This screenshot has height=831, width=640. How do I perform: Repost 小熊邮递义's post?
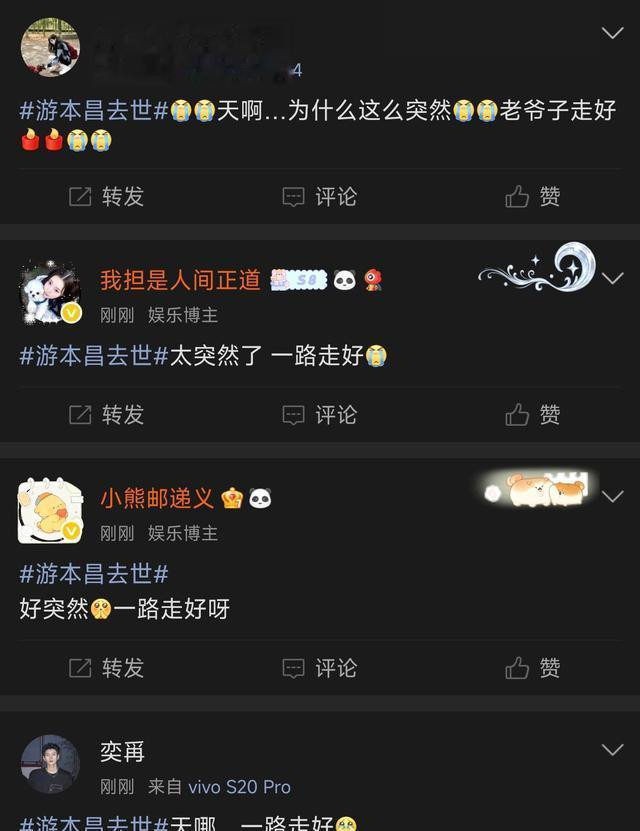(106, 668)
